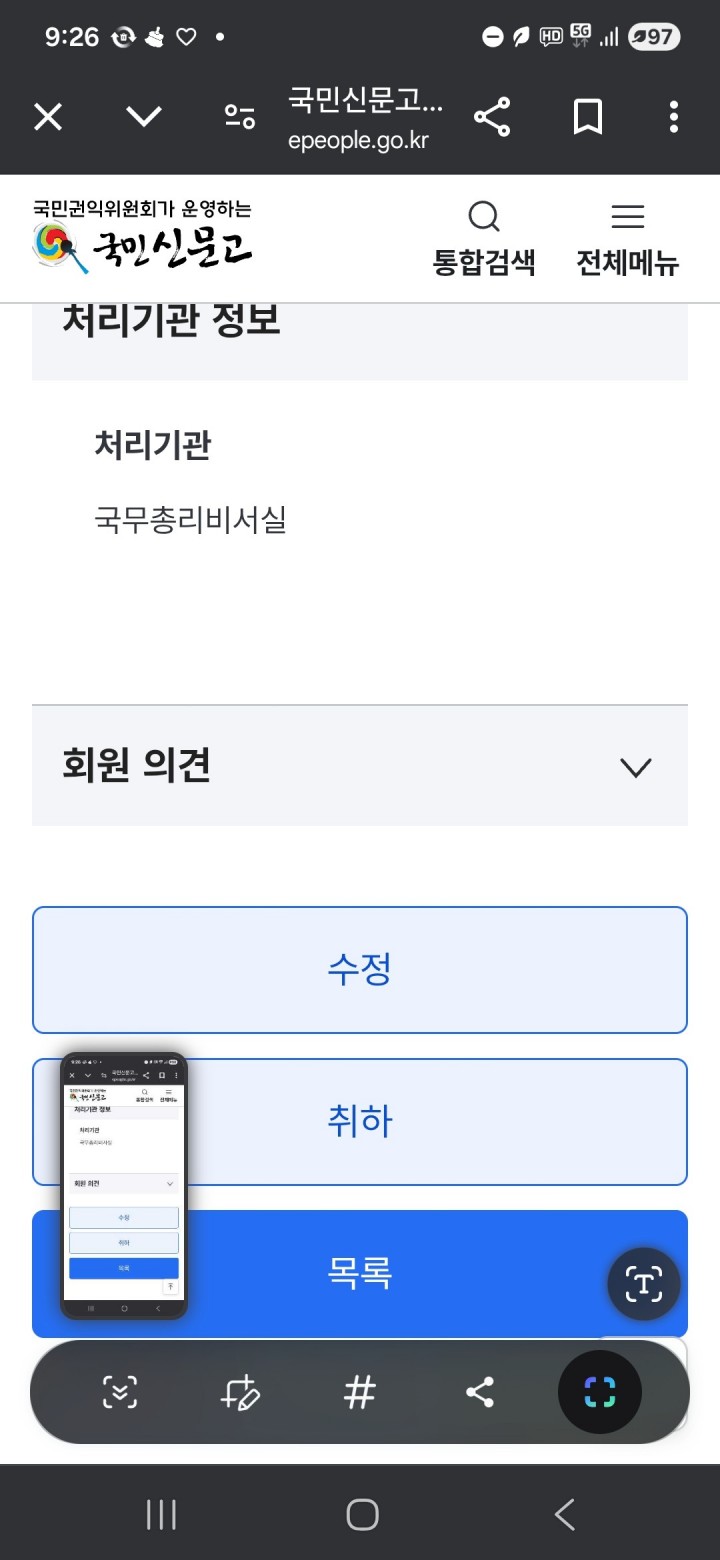Image resolution: width=720 pixels, height=1560 pixels.
Task: Open the 전체메뉴 full menu
Action: tap(627, 238)
